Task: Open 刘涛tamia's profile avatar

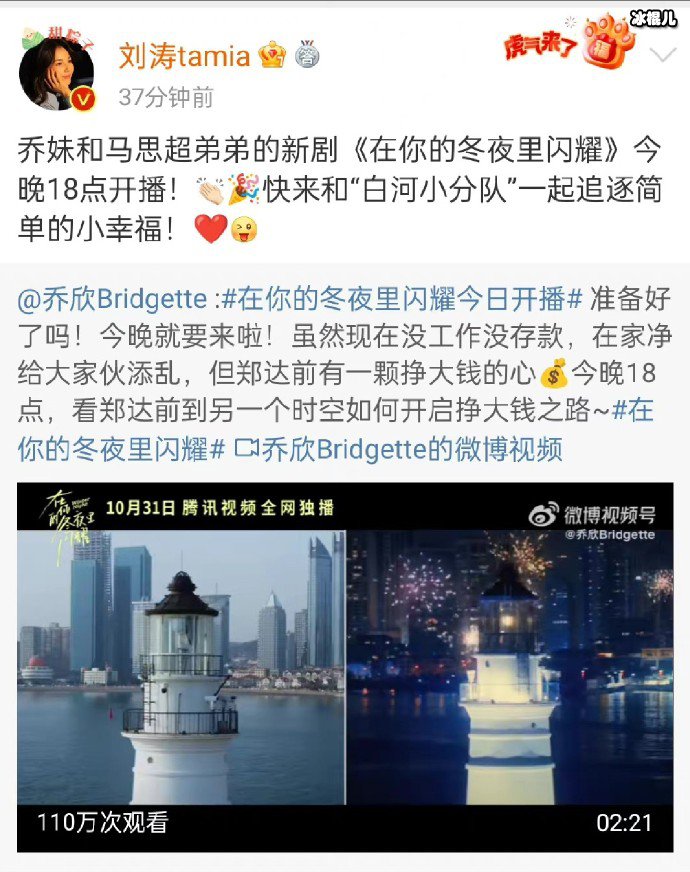Action: point(56,72)
